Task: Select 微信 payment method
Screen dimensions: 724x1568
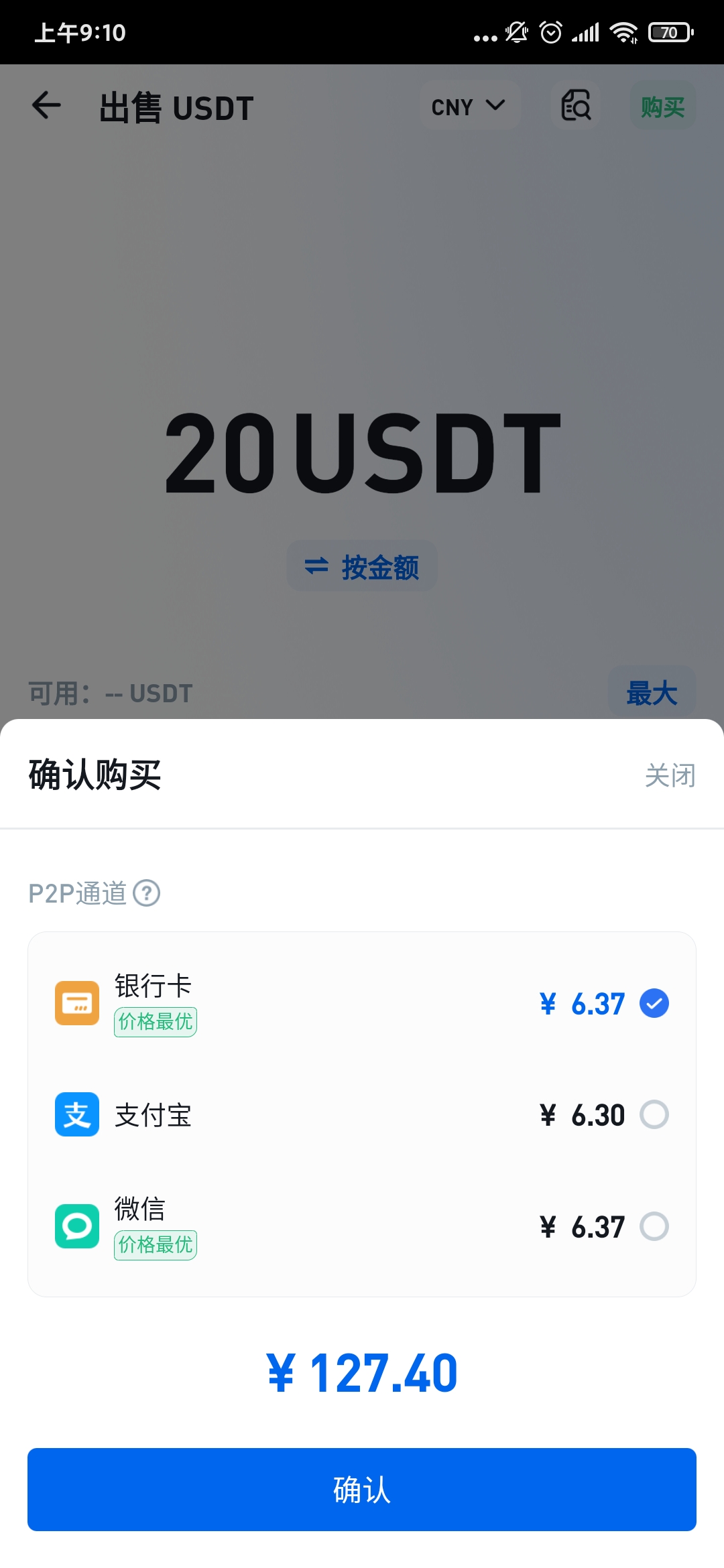Action: 362,1226
